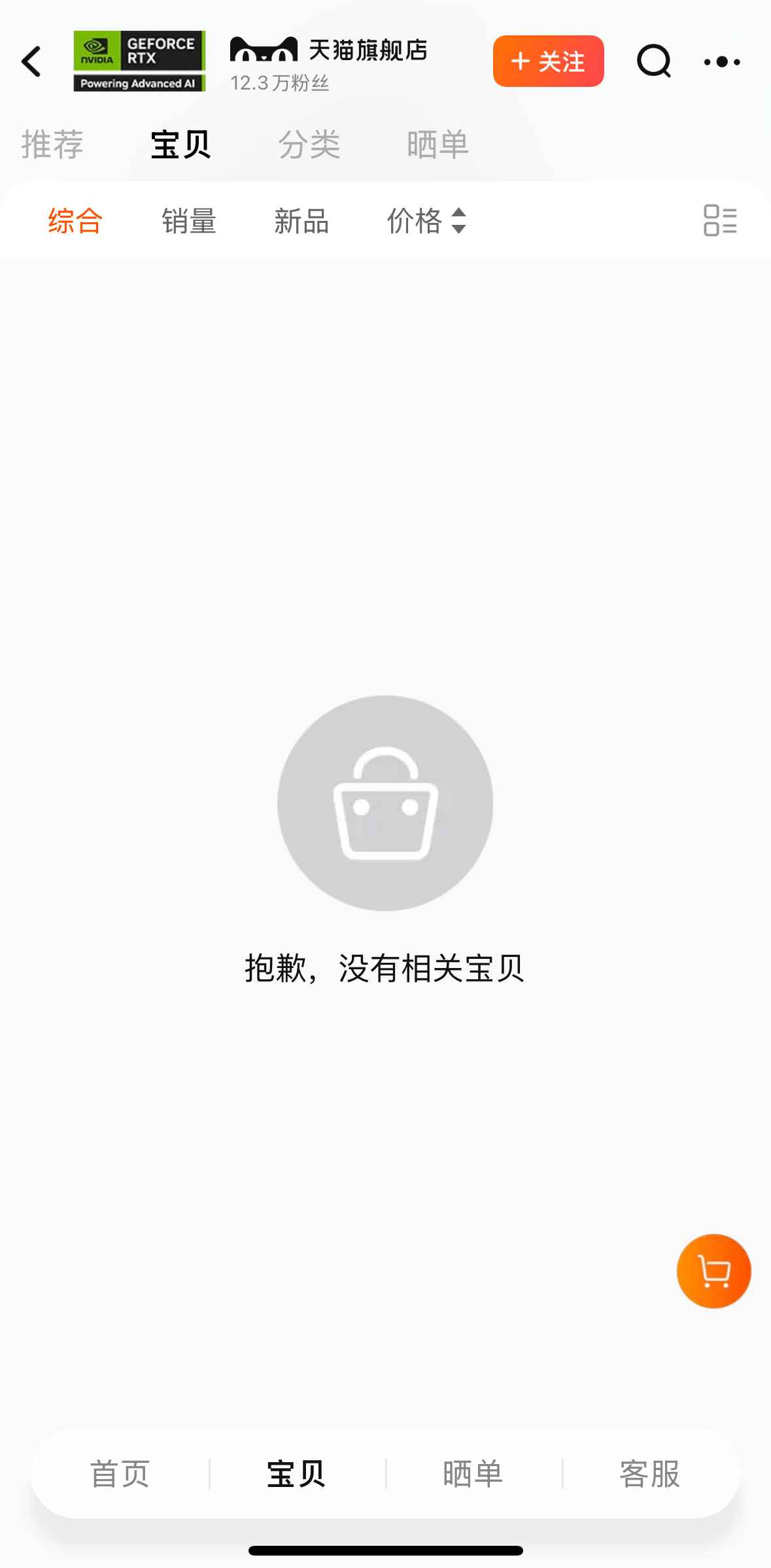Select 宝贝 in the bottom bar
771x1568 pixels.
click(x=296, y=1474)
